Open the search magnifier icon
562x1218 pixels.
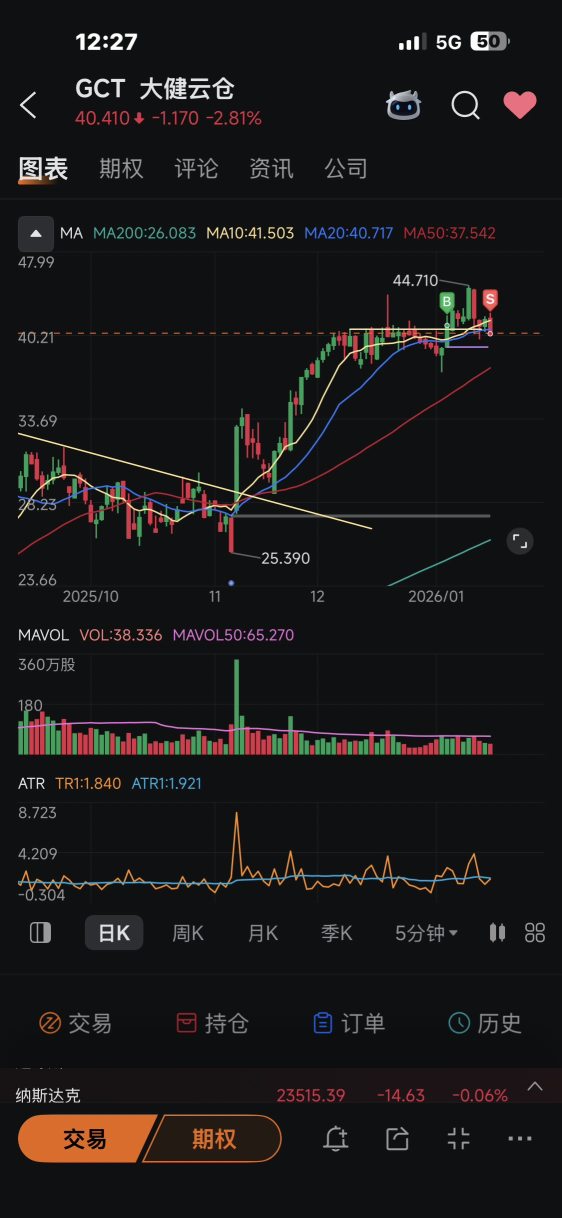[465, 105]
